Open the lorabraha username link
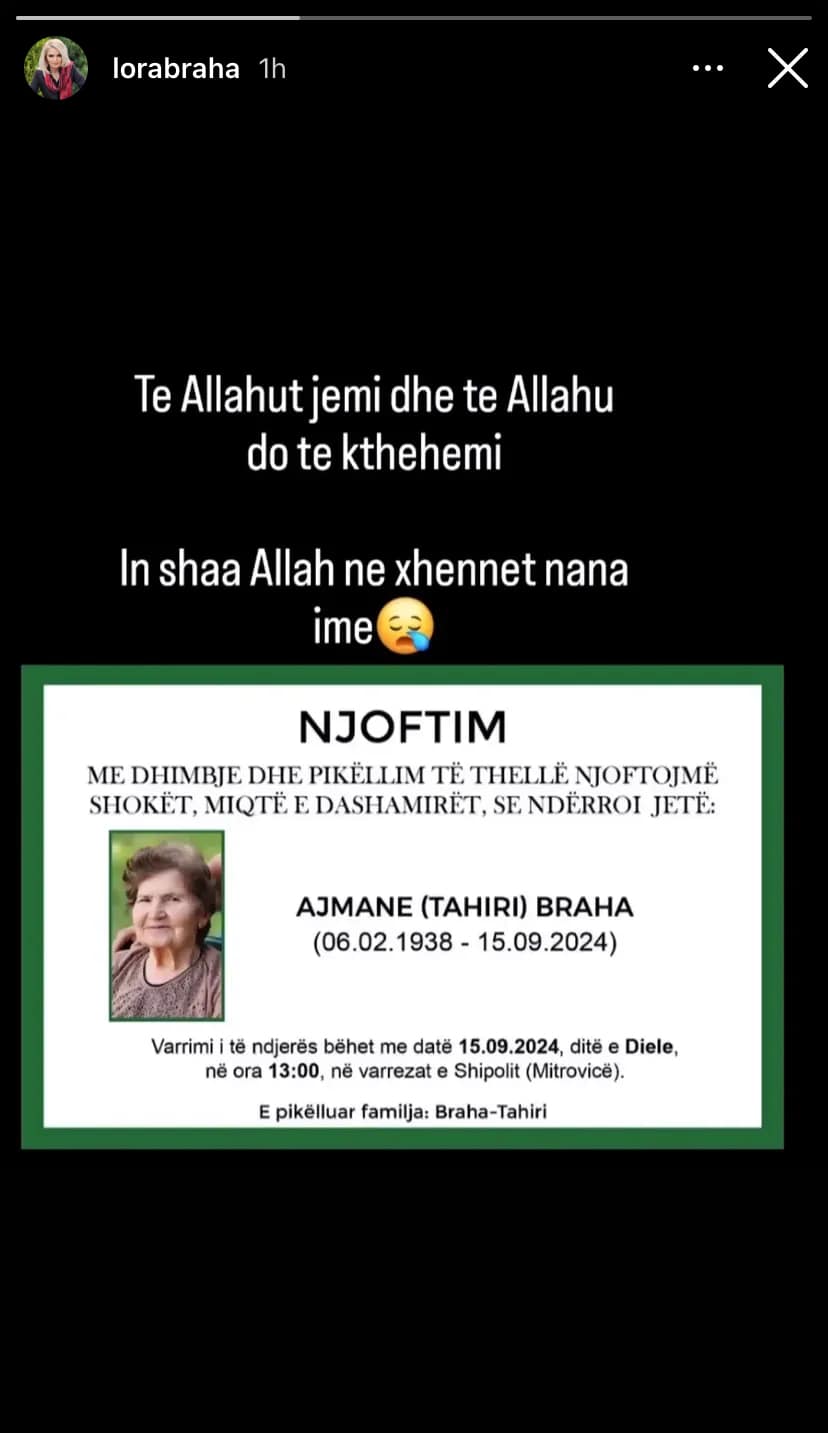Viewport: 828px width, 1433px height. [176, 68]
